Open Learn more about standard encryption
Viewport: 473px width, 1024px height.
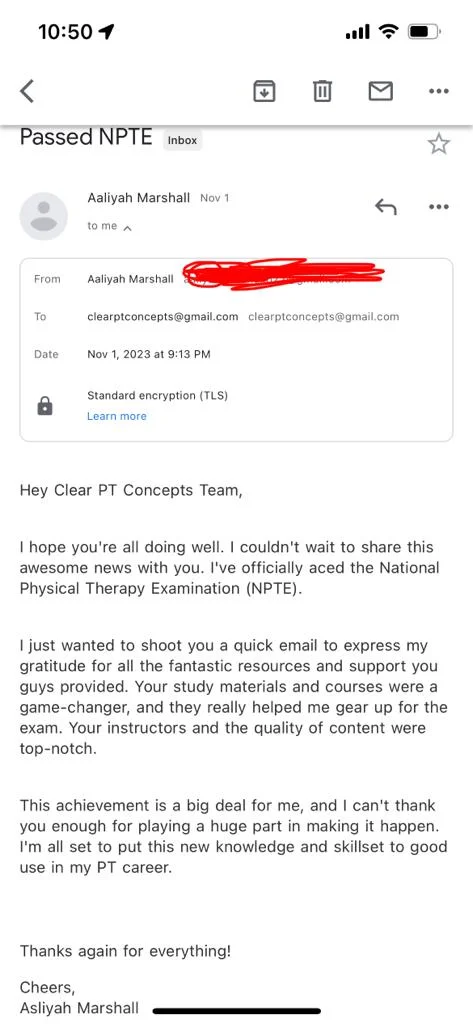click(116, 416)
